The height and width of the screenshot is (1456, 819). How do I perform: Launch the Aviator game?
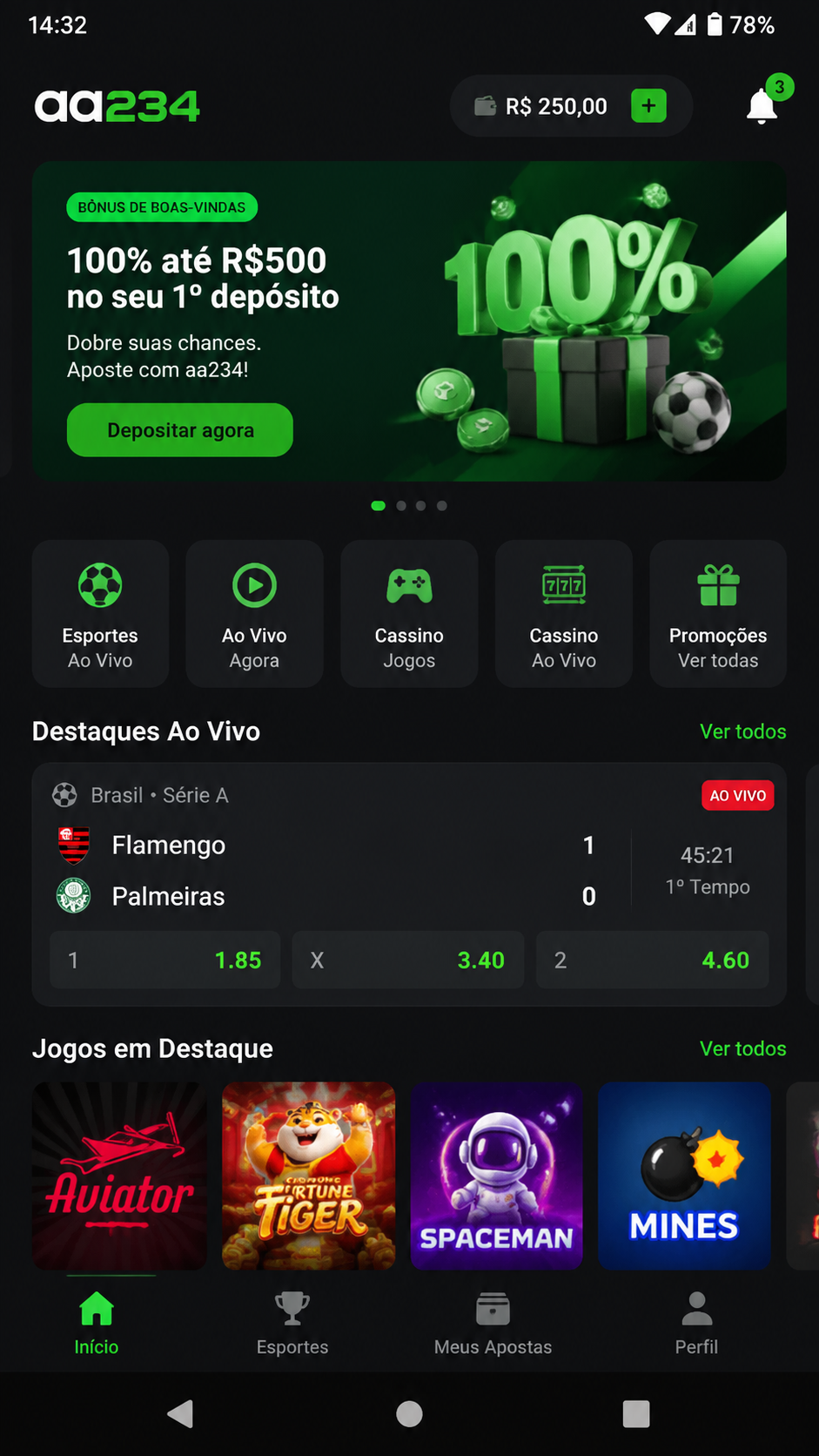pyautogui.click(x=119, y=1176)
